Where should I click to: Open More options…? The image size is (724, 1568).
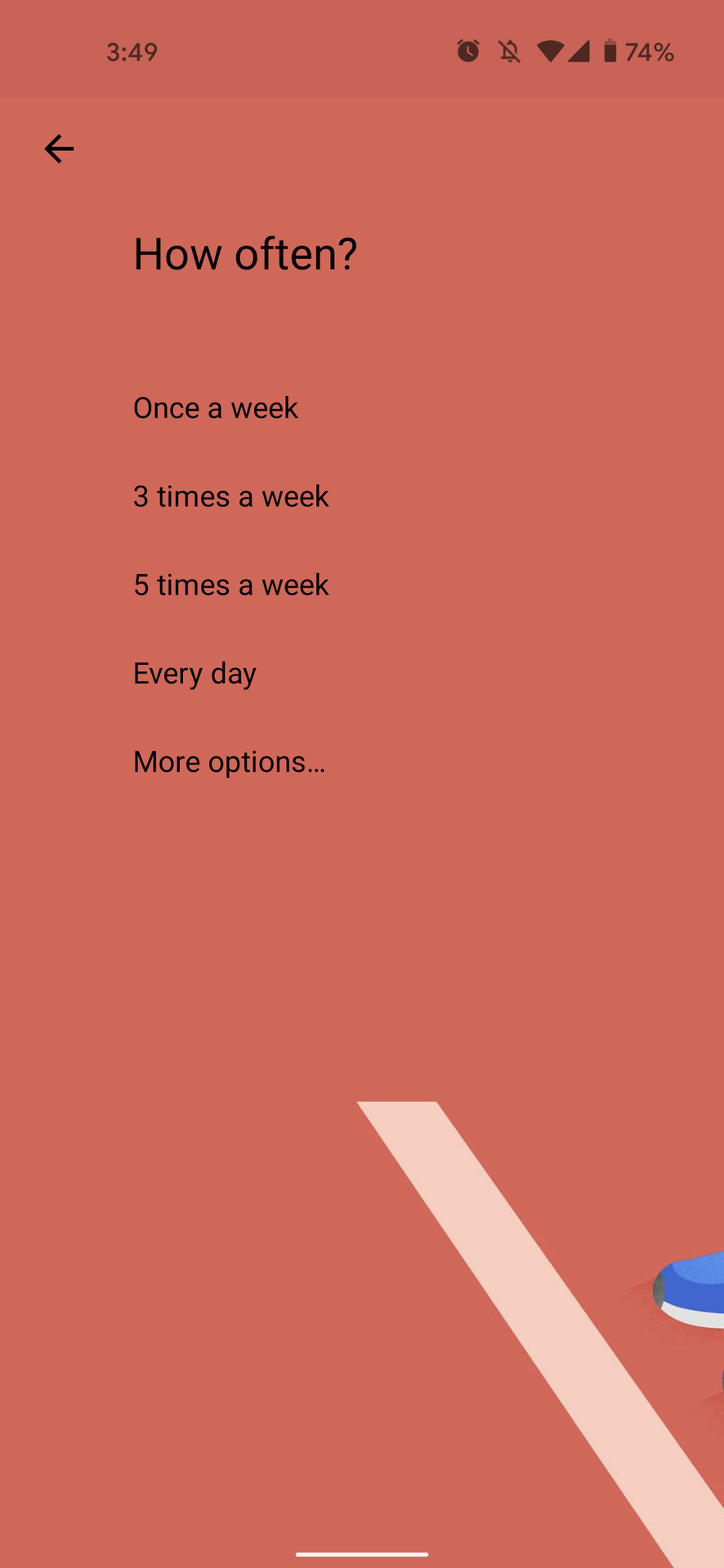tap(230, 762)
